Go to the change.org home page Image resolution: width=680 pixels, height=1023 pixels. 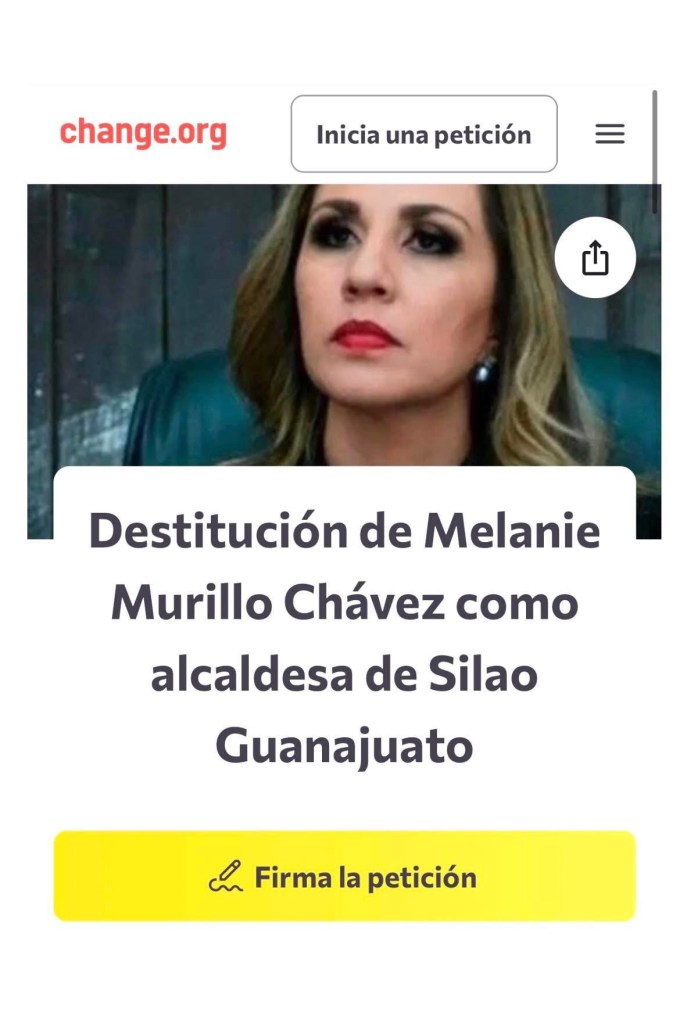point(143,133)
